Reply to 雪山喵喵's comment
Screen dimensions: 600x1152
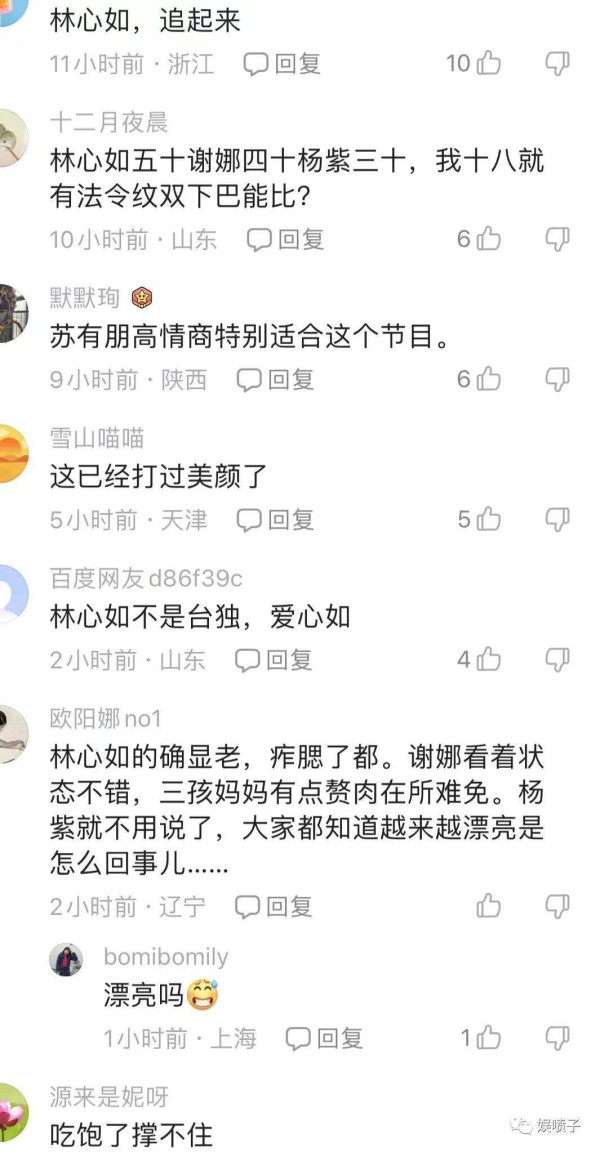coord(277,519)
